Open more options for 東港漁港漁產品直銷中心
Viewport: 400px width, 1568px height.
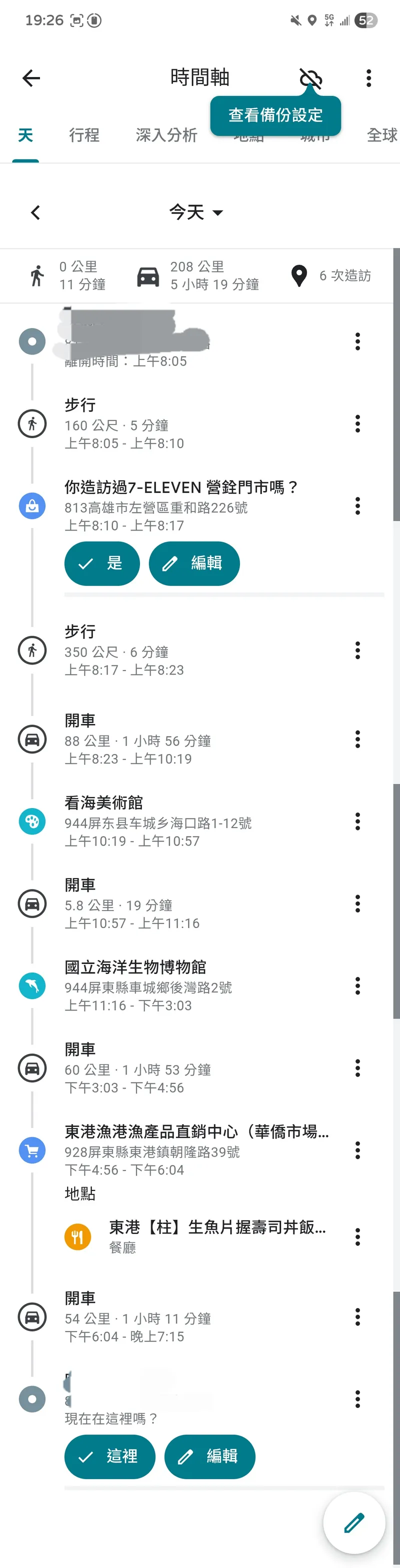tap(357, 1150)
